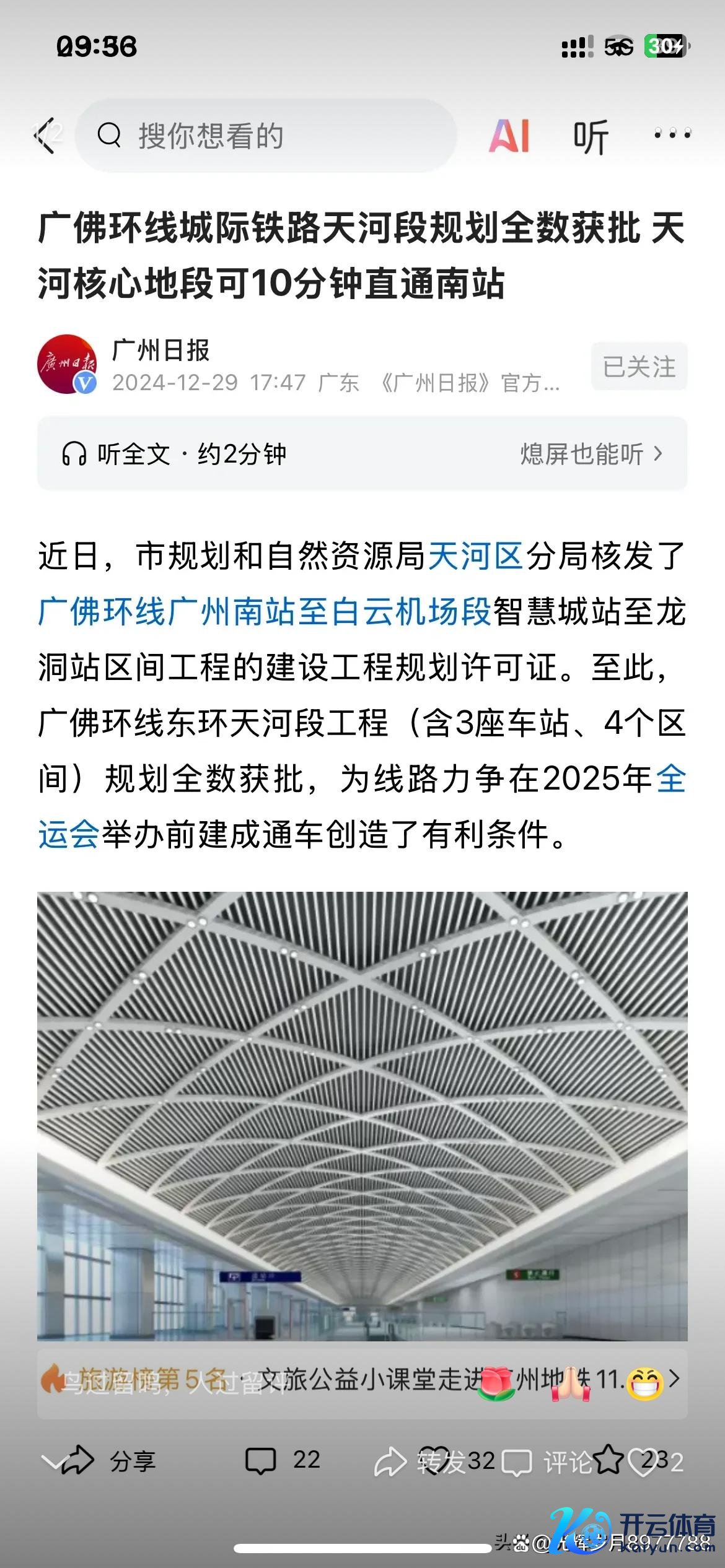The image size is (725, 1568).
Task: Open the AI assistant button
Action: pyautogui.click(x=509, y=136)
